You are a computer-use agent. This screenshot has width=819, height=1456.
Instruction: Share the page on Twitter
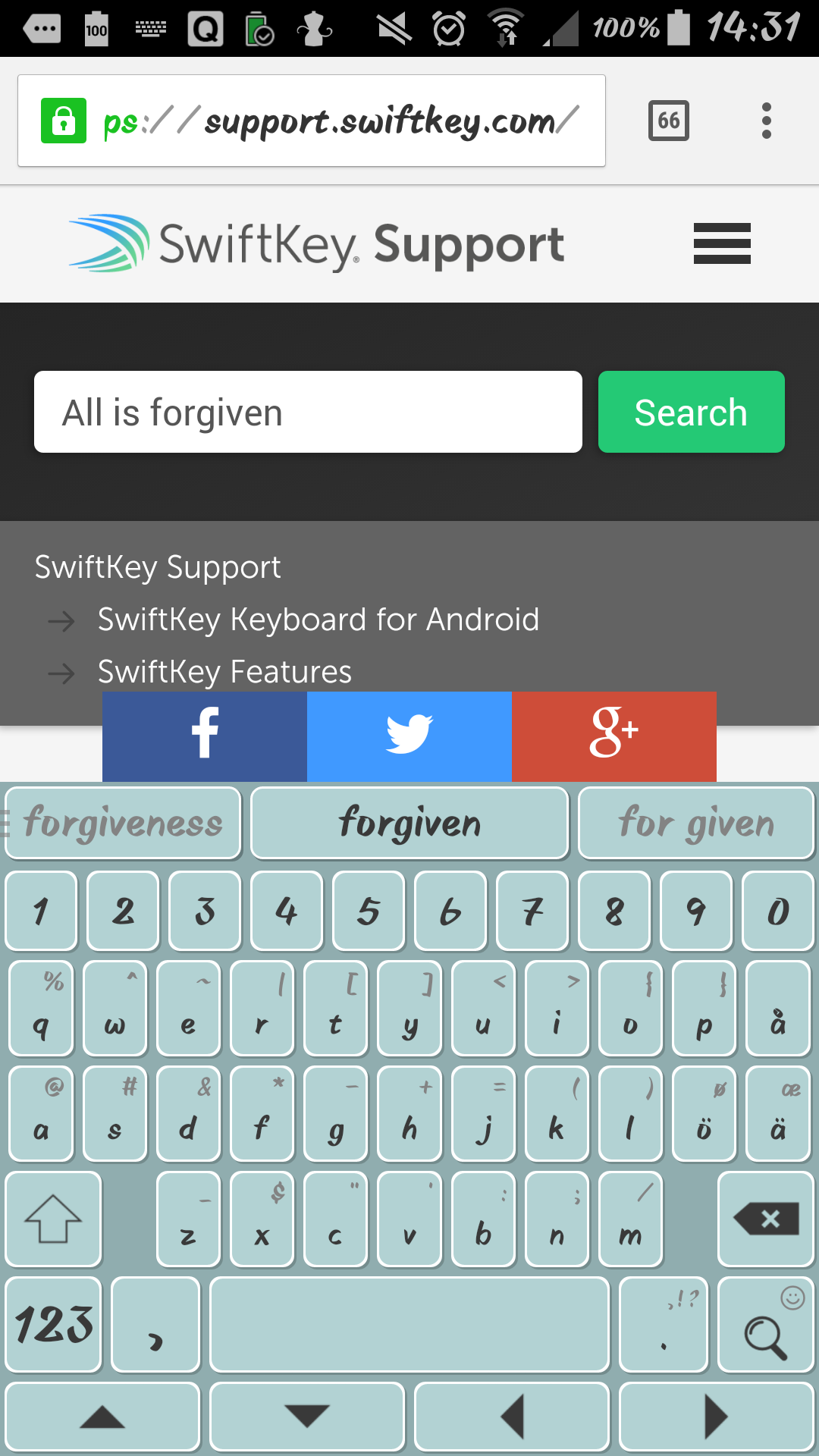[409, 735]
